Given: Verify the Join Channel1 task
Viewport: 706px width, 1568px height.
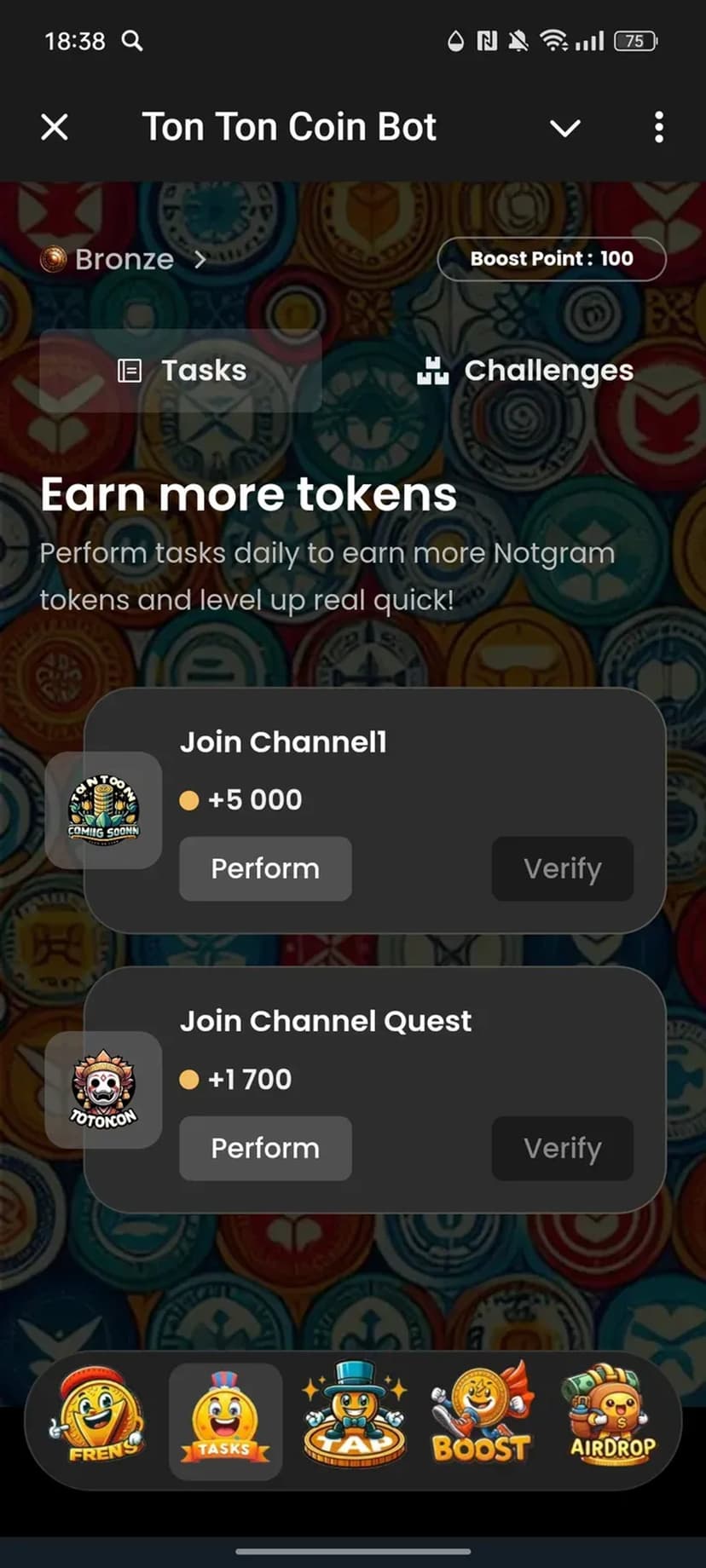Looking at the screenshot, I should click(562, 868).
